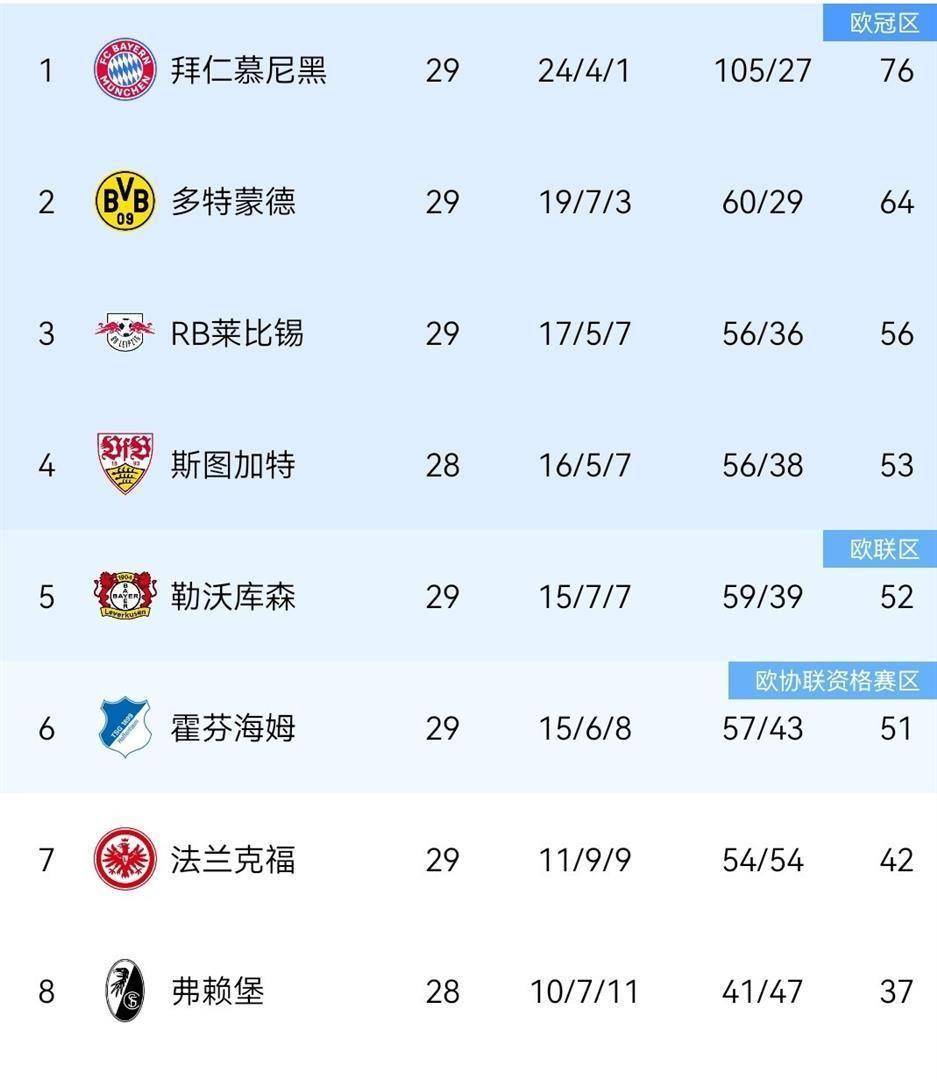The width and height of the screenshot is (937, 1080).
Task: Select 弗赖堡 from the table
Action: tap(217, 991)
